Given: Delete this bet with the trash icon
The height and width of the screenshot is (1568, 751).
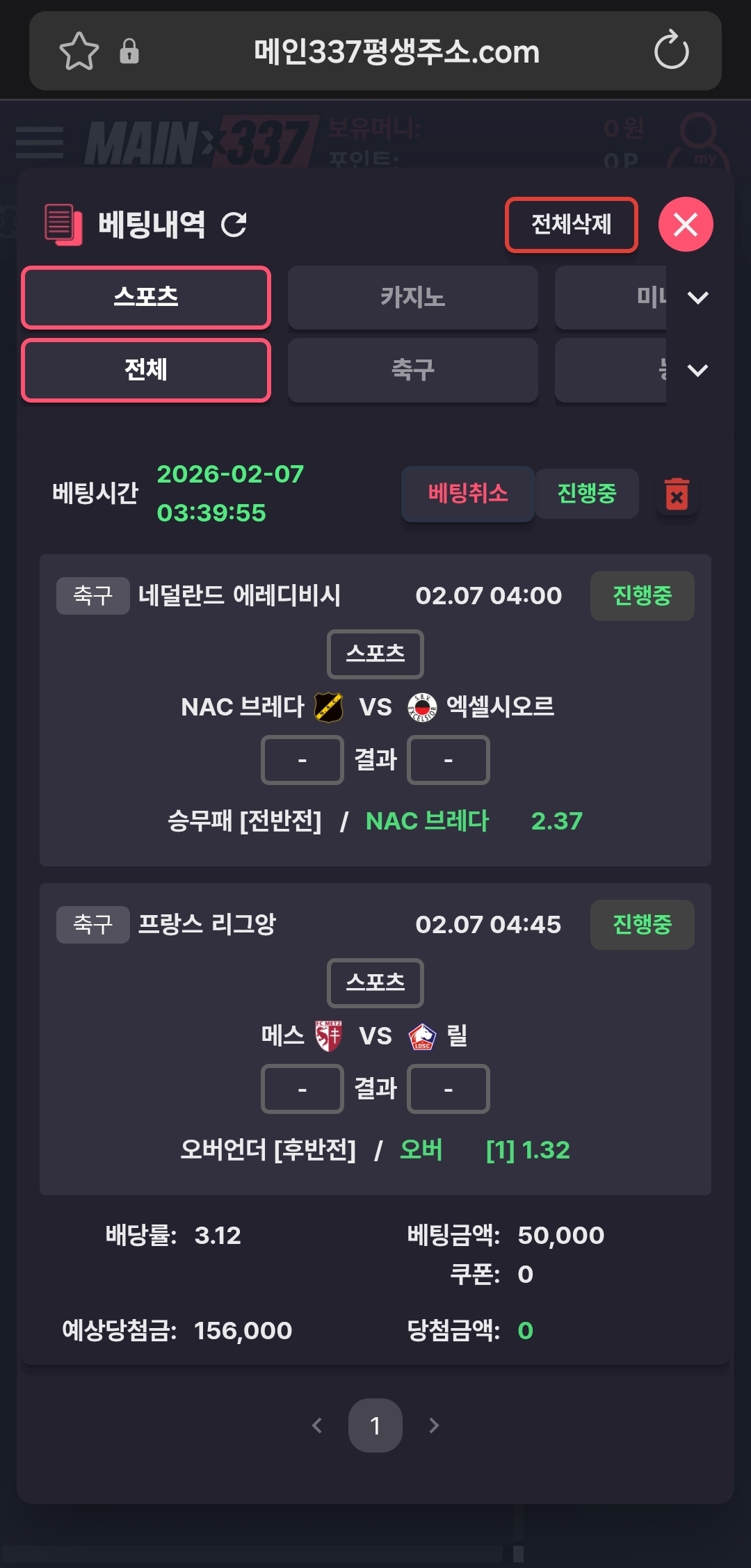Looking at the screenshot, I should point(677,494).
